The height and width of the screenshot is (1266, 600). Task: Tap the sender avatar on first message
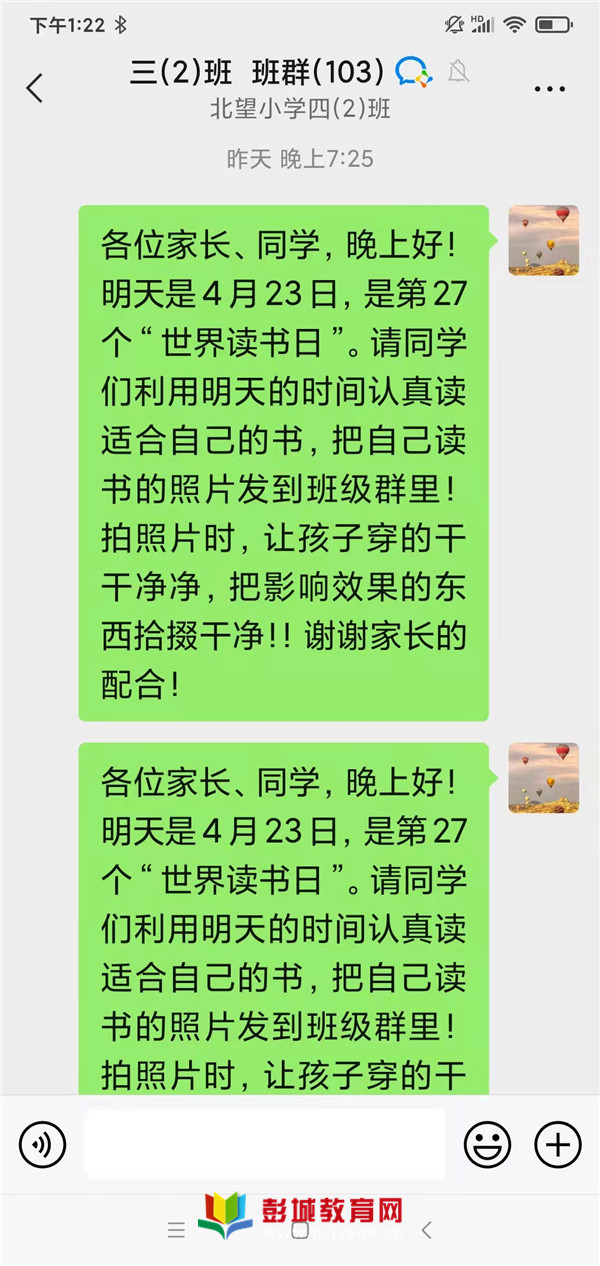(543, 241)
